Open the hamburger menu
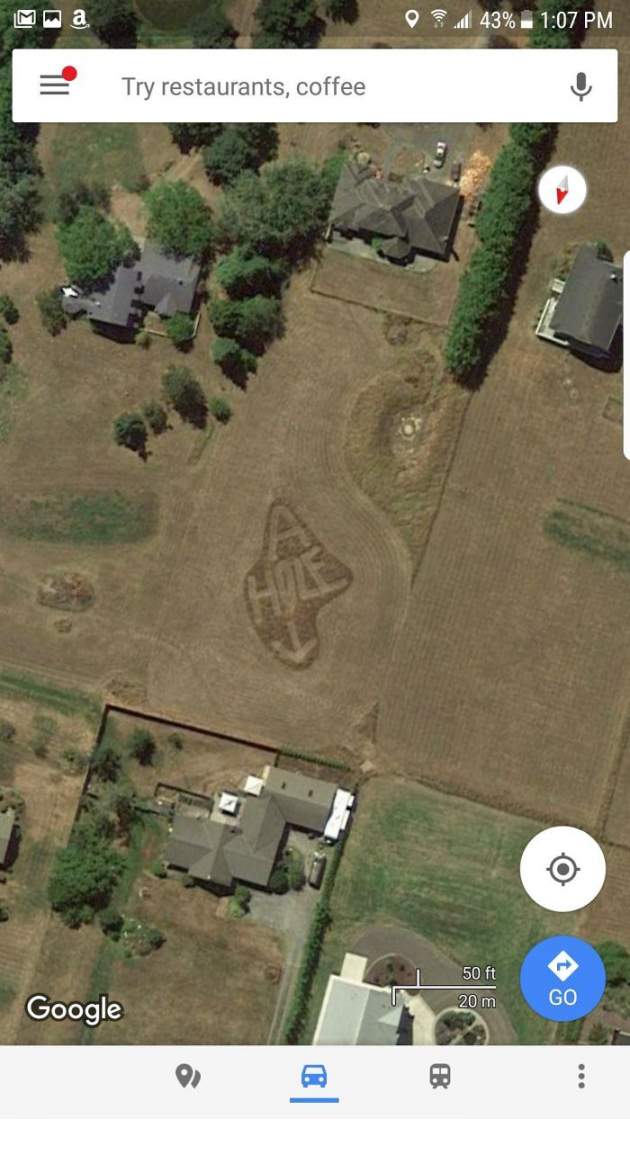The width and height of the screenshot is (630, 1164). pos(55,86)
